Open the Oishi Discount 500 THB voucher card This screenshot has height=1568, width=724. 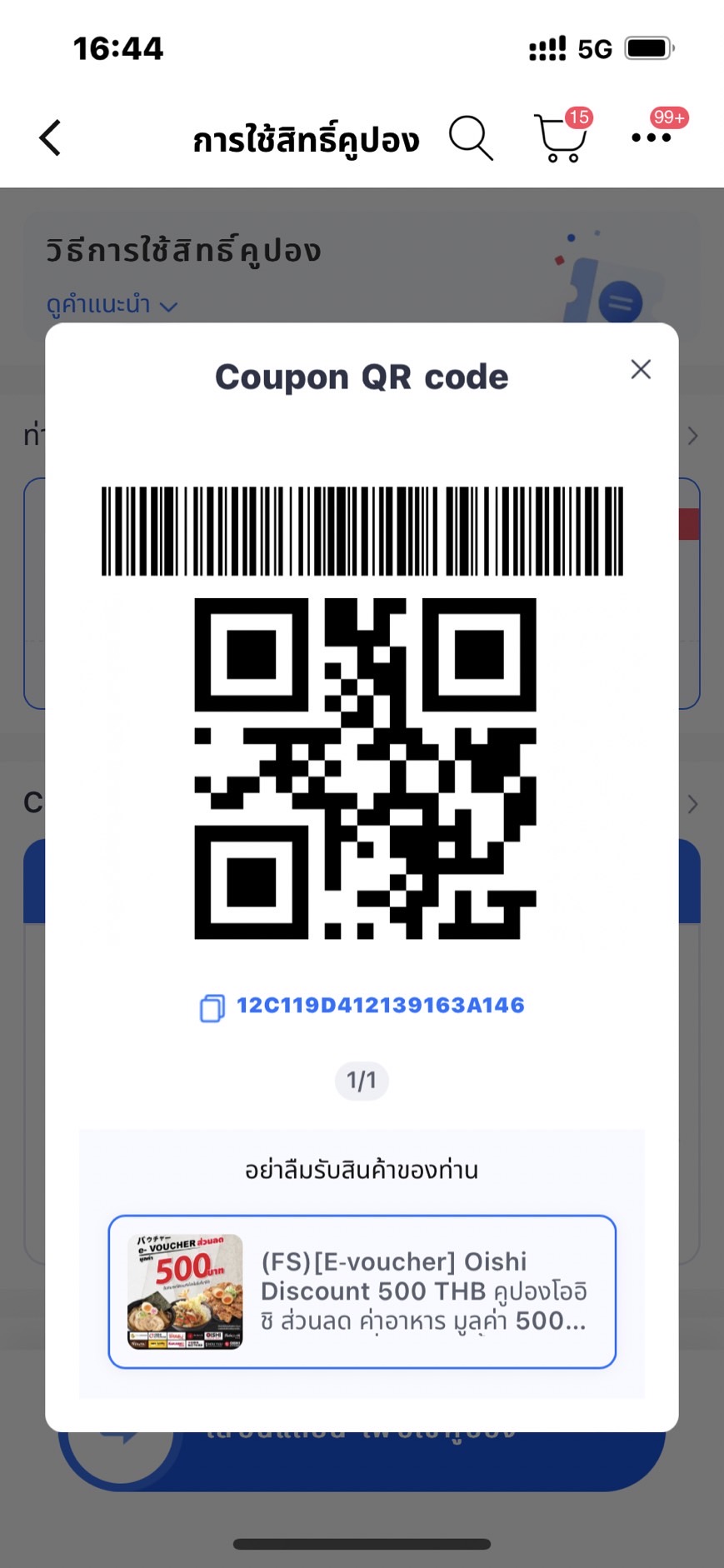(x=362, y=1291)
